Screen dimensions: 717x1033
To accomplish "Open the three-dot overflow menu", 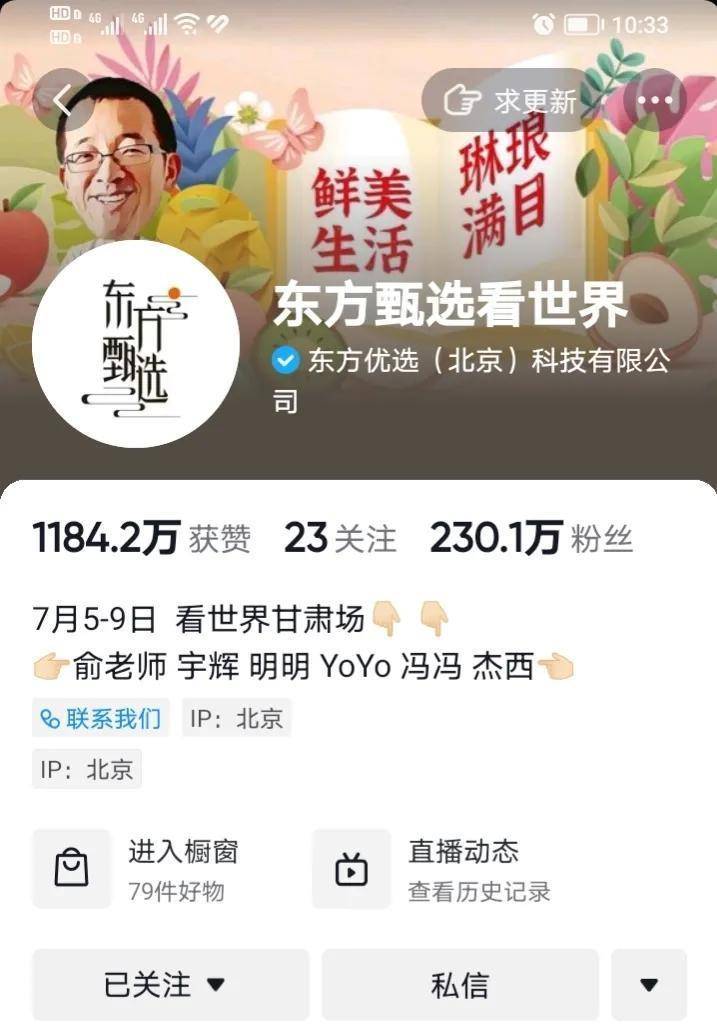I will pyautogui.click(x=656, y=100).
